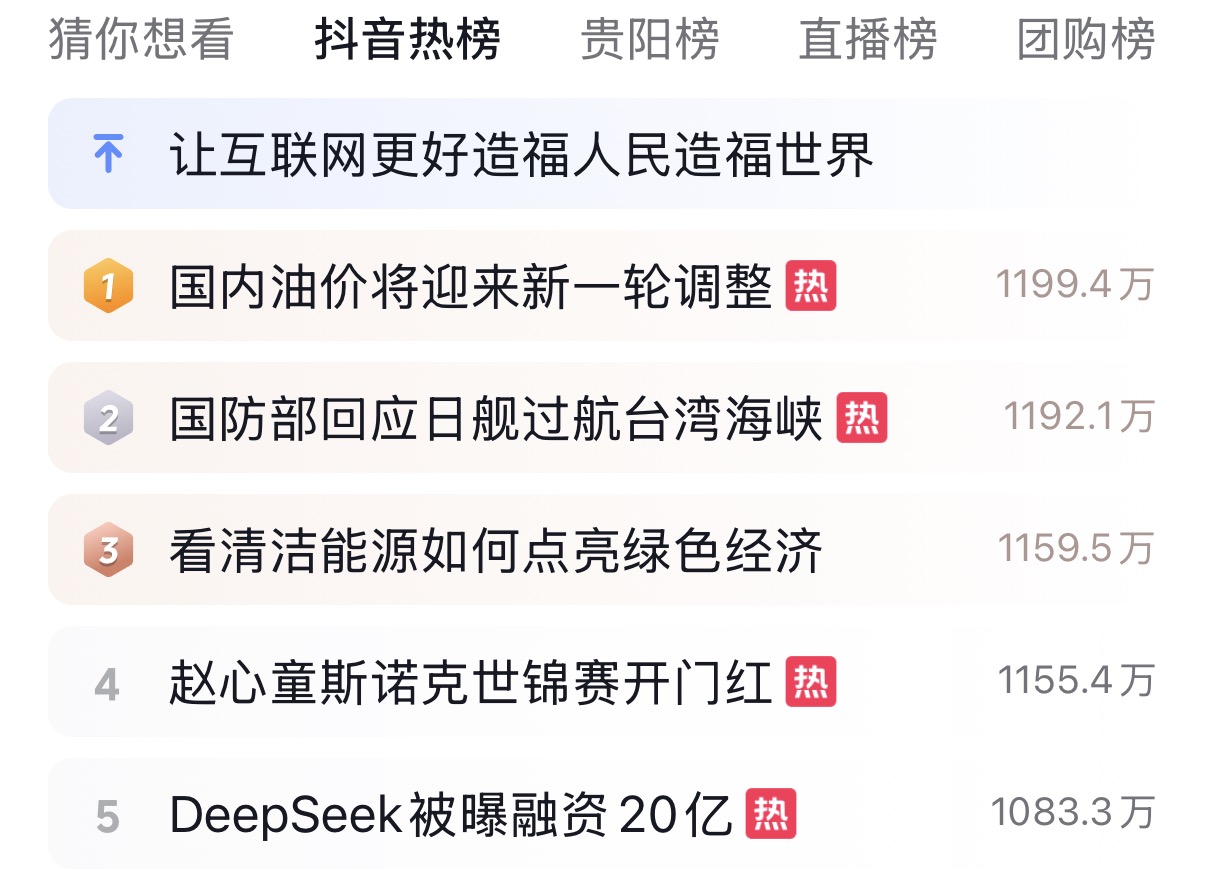Open topic 赵心童斯诺克世锦赛开门红
Image resolution: width=1206 pixels, height=869 pixels.
pyautogui.click(x=471, y=684)
